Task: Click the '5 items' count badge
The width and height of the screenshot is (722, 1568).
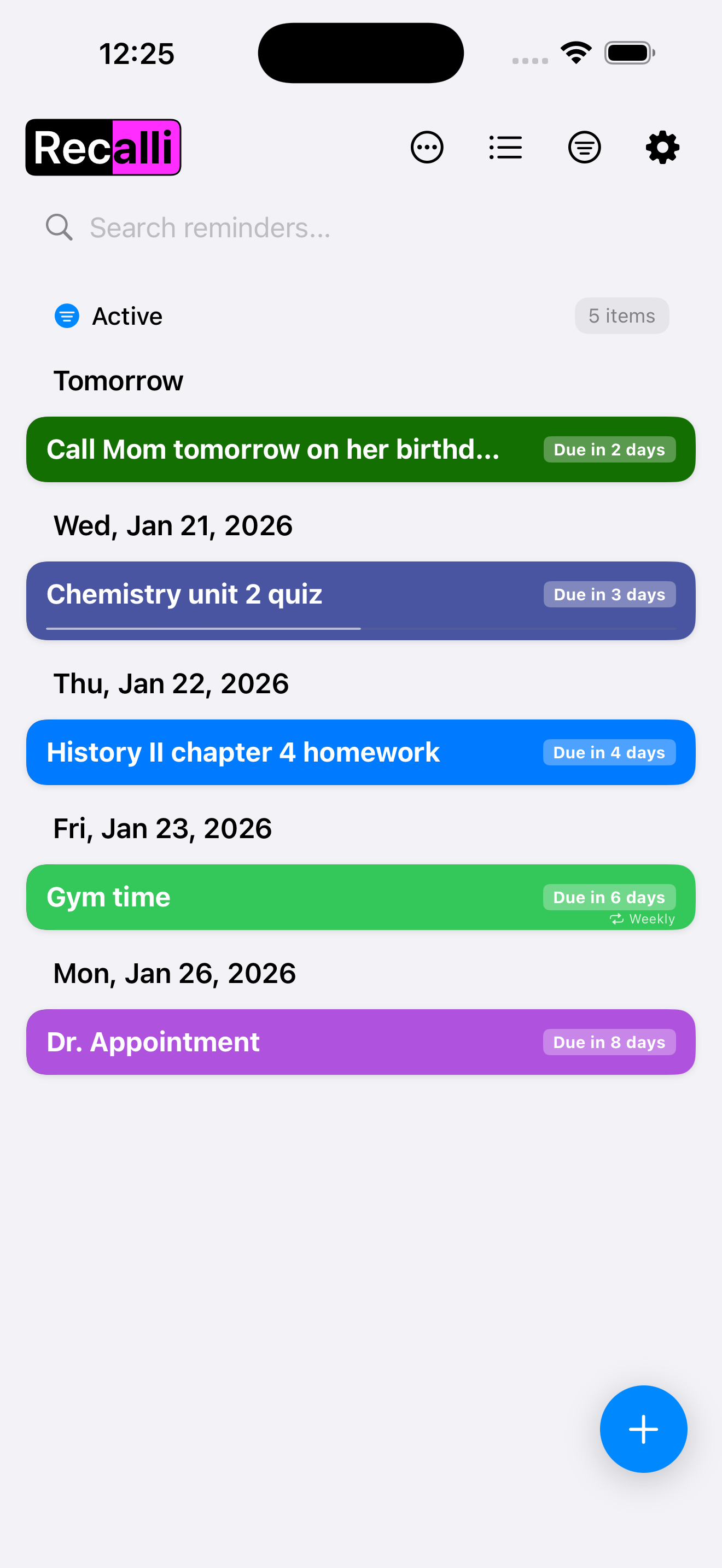Action: point(621,315)
